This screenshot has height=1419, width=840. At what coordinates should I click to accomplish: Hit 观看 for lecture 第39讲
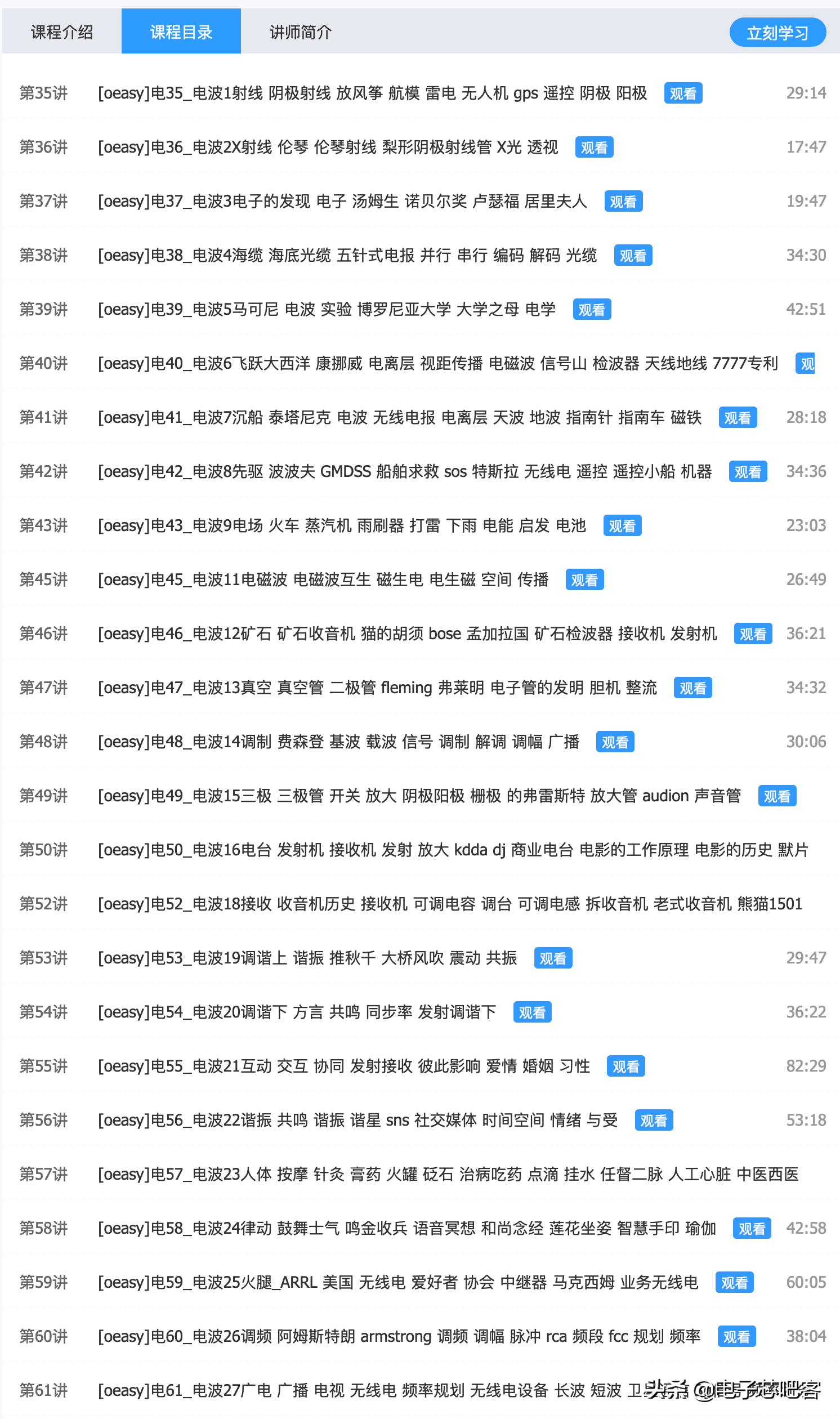click(x=592, y=310)
